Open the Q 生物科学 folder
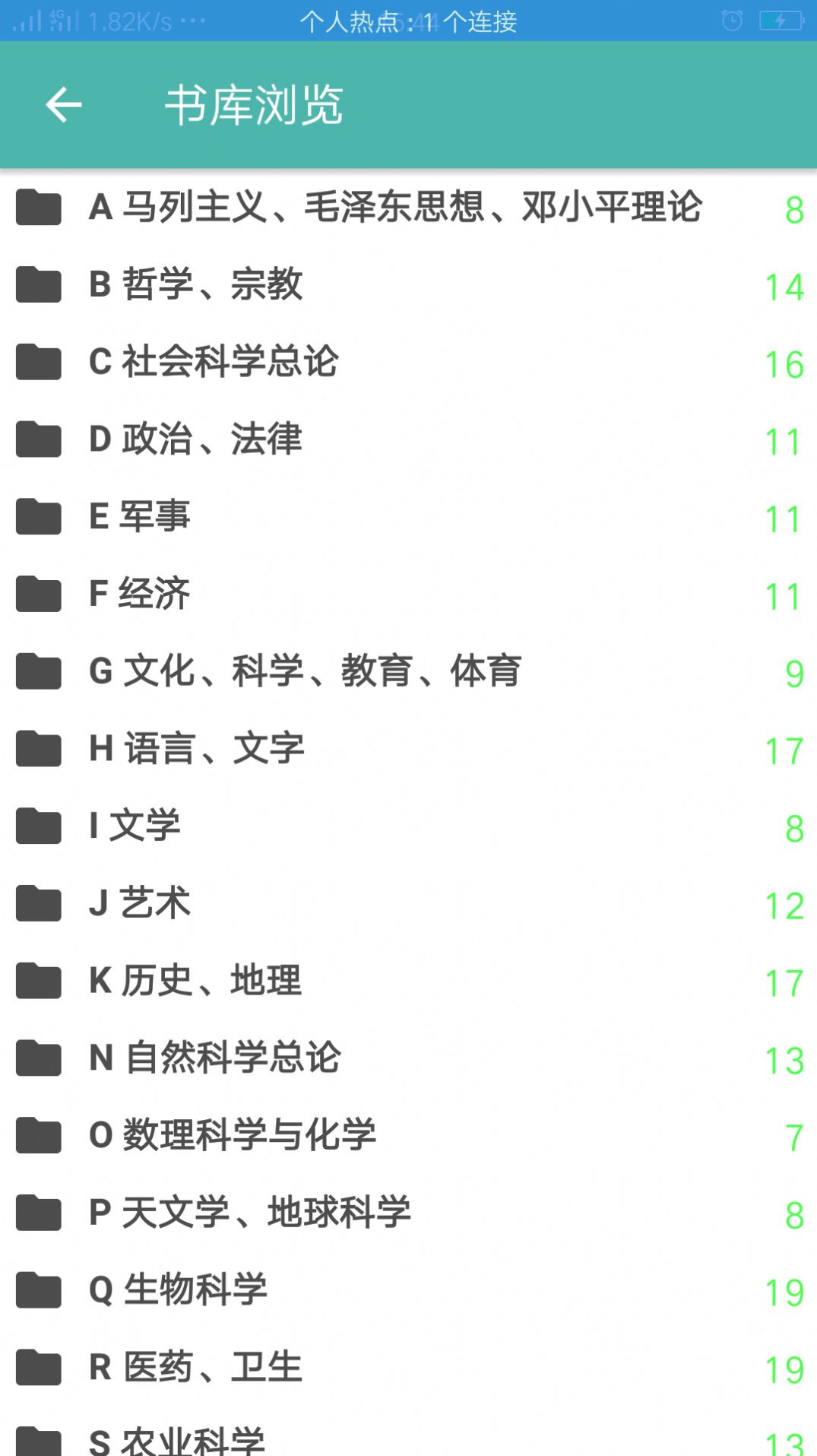The height and width of the screenshot is (1456, 817). pos(408,1290)
